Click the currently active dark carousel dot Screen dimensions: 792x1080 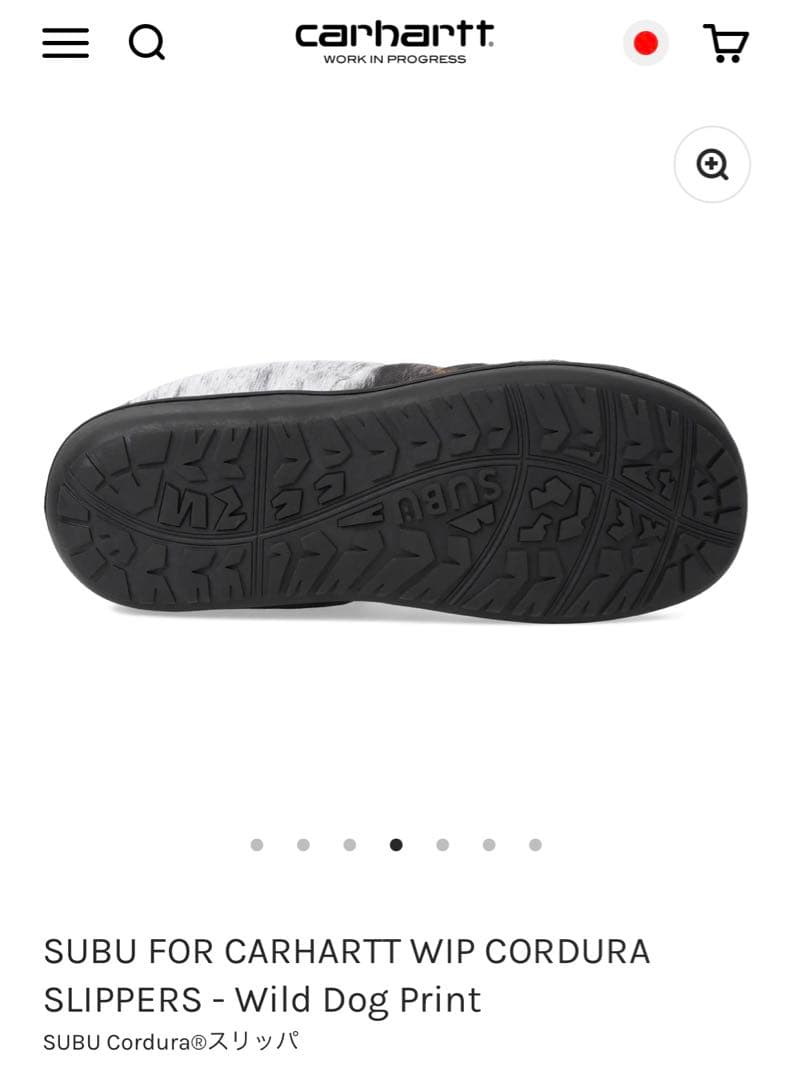pos(395,846)
